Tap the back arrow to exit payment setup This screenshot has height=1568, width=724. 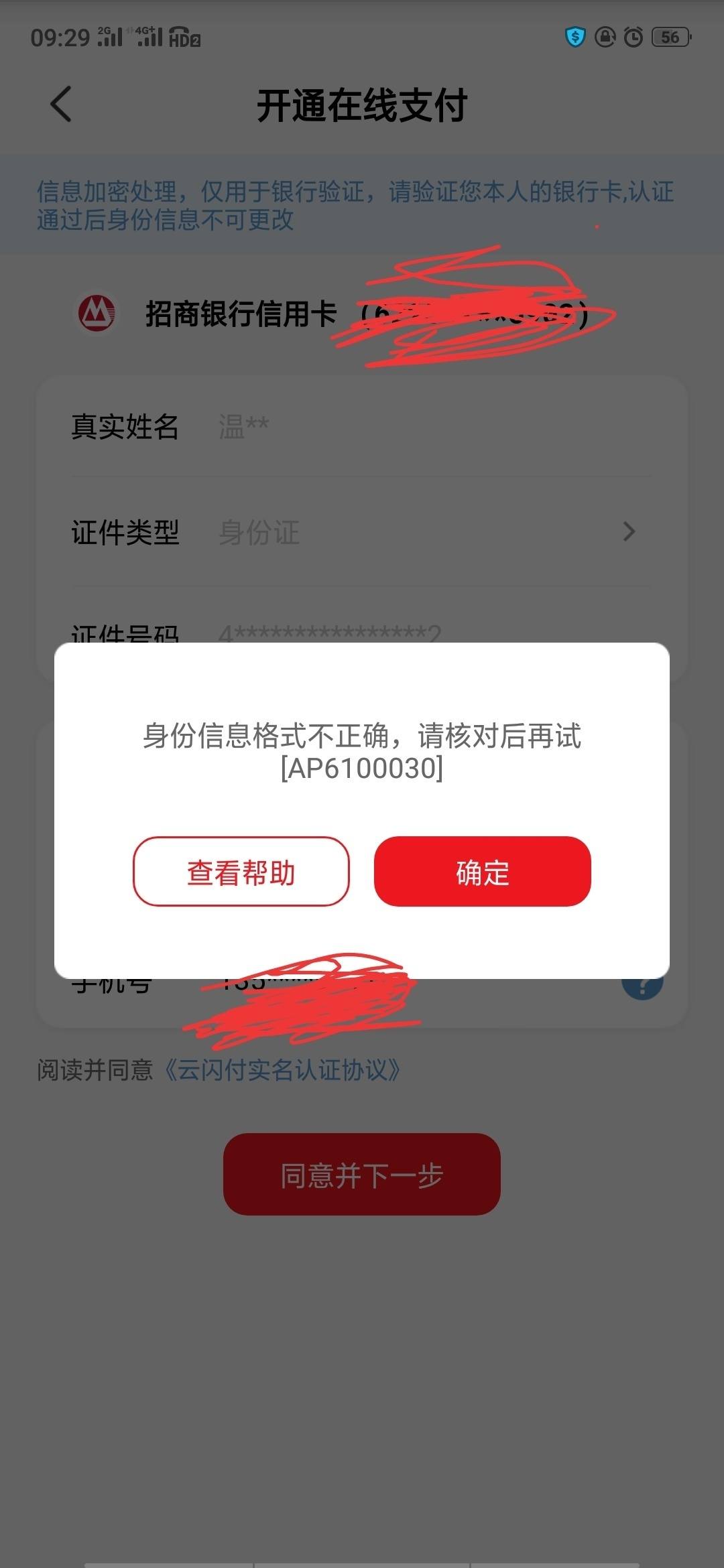point(60,105)
